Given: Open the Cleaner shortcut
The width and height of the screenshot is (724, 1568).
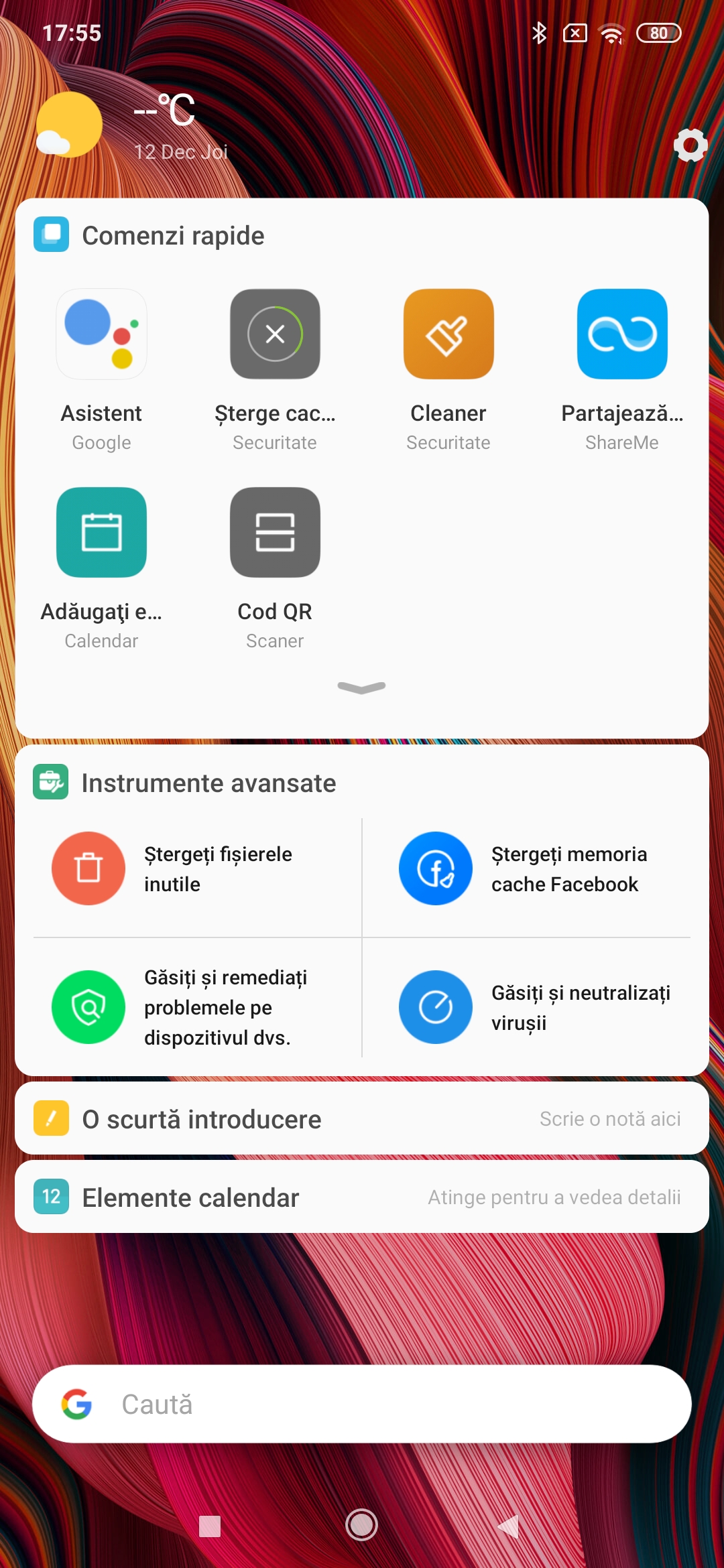Looking at the screenshot, I should 448,370.
